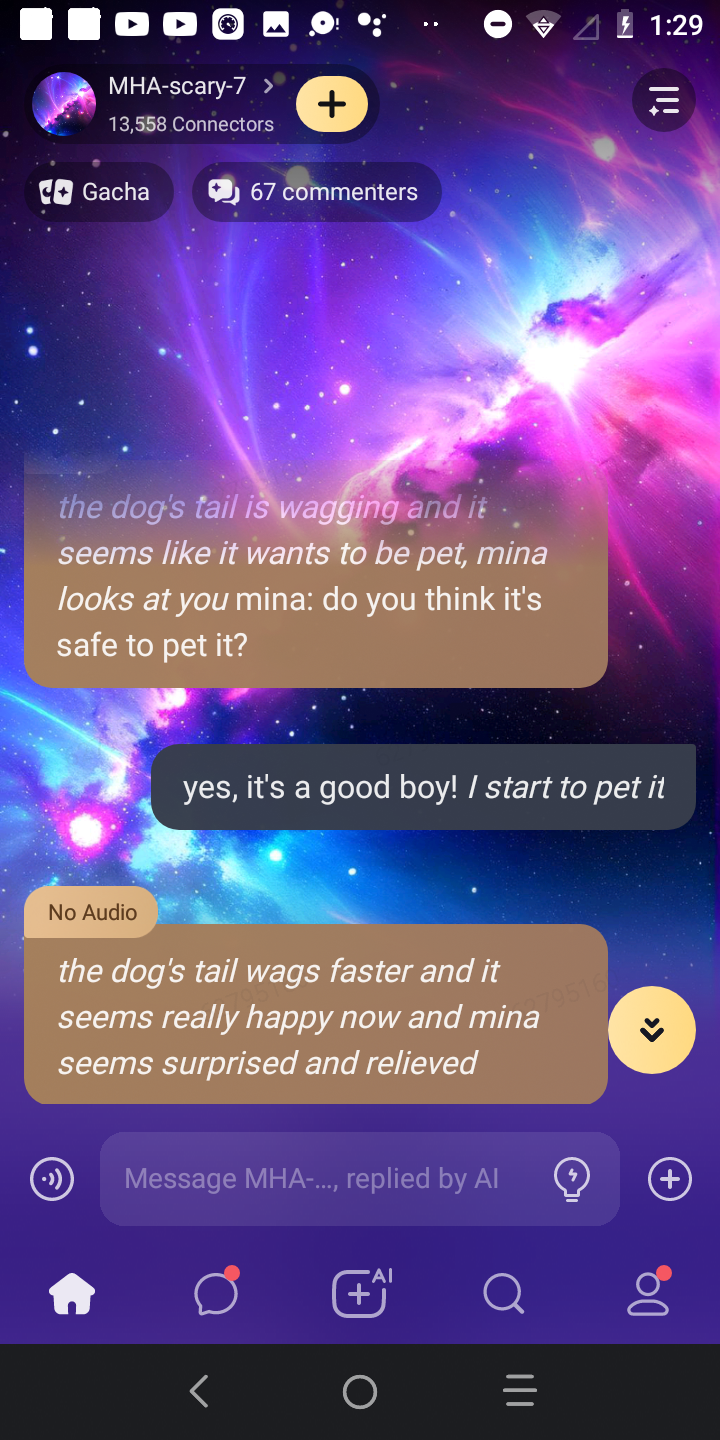Open recent apps from navigation bar
Viewport: 720px width, 1440px height.
(x=519, y=1391)
